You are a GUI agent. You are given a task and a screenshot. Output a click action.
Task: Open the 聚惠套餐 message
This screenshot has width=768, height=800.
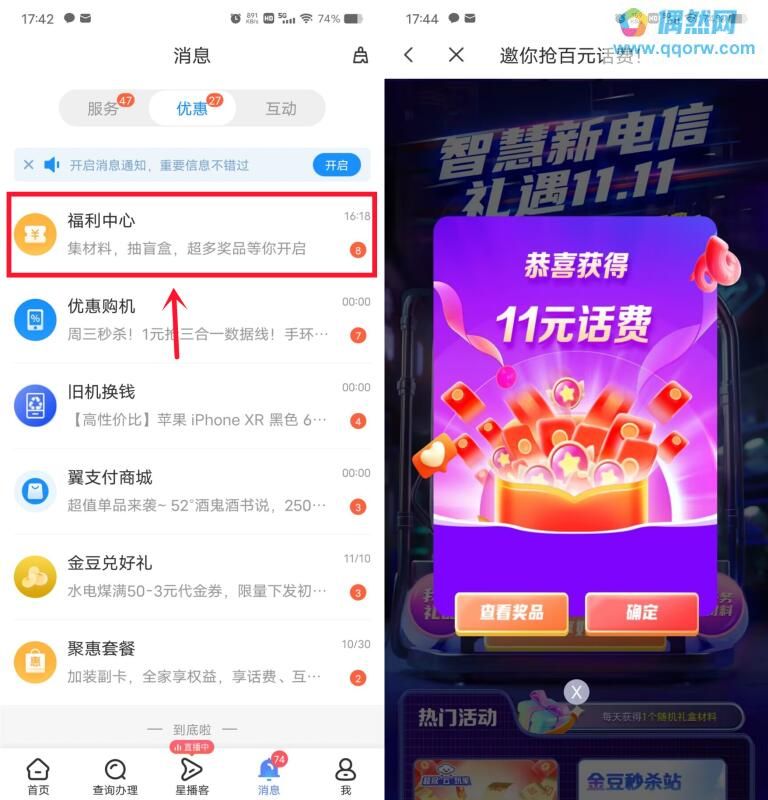192,662
